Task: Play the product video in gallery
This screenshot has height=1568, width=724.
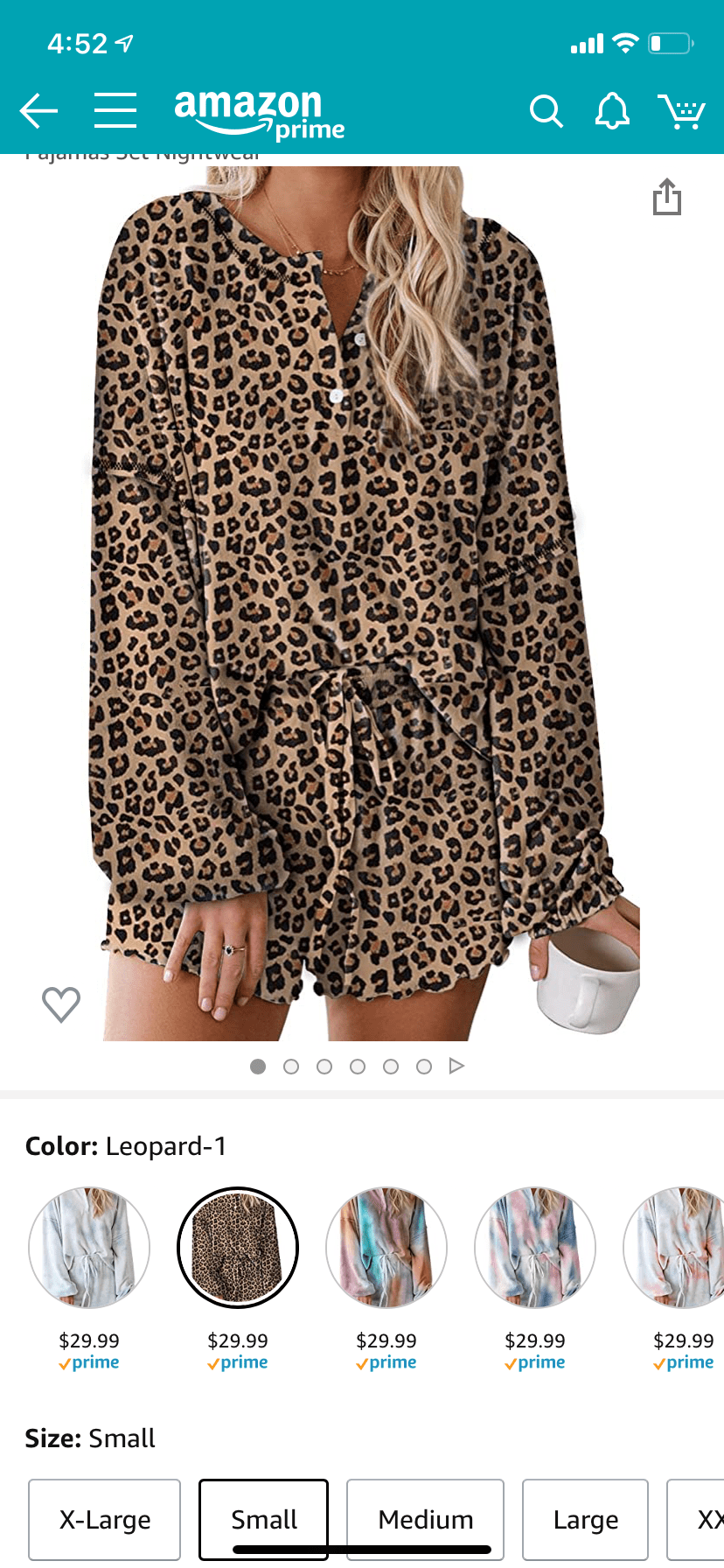Action: [456, 1066]
